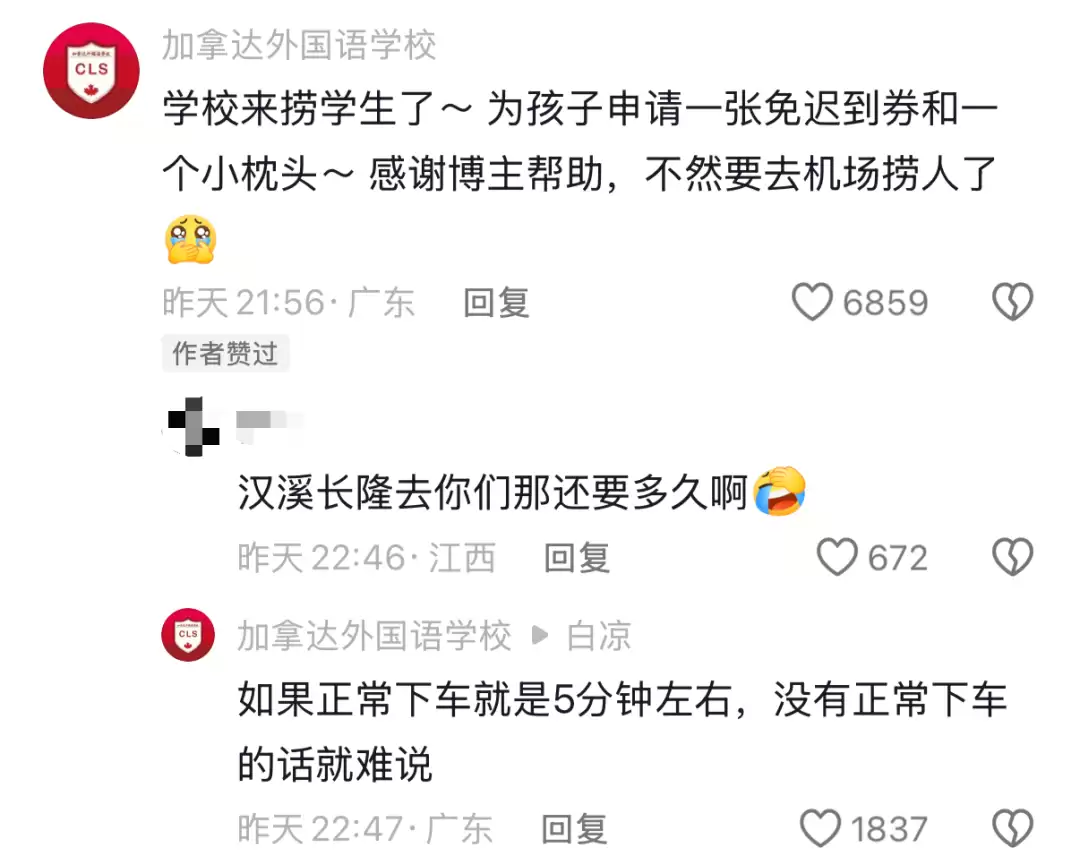Like the reply with 1837 likes
Viewport: 1080px width, 856px height.
click(822, 828)
